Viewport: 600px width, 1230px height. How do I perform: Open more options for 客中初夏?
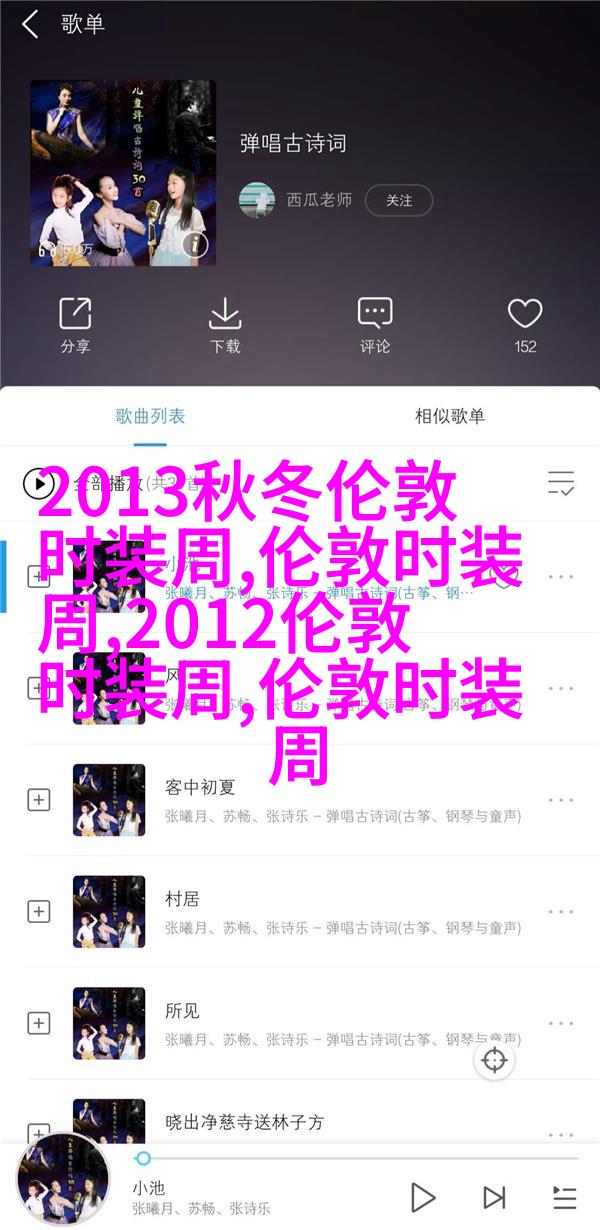561,800
